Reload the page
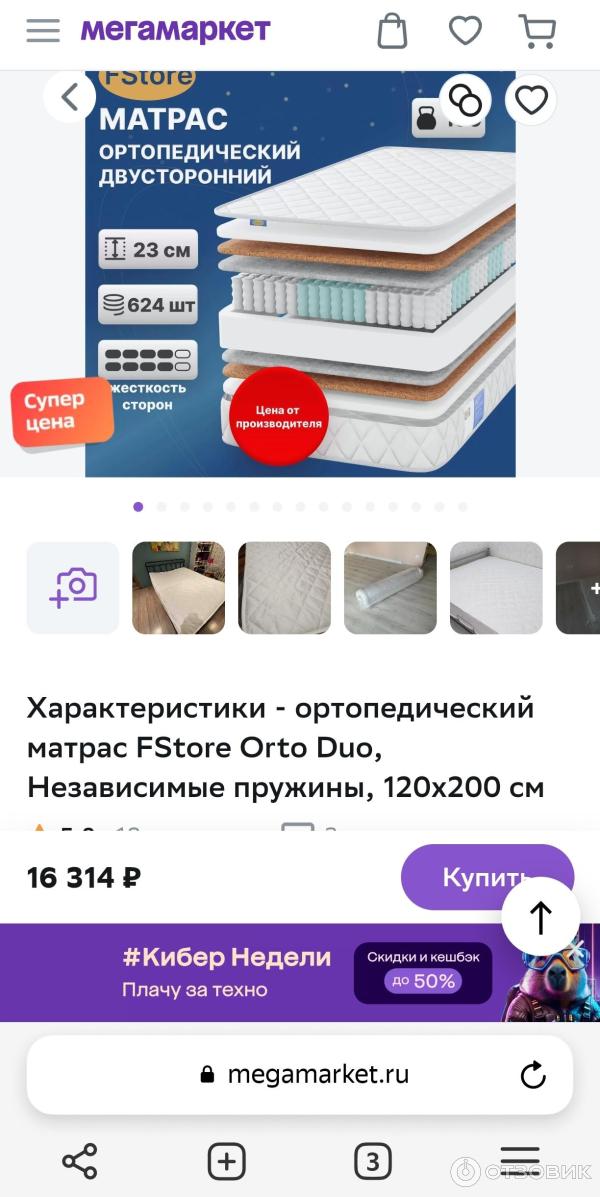 pos(533,1076)
